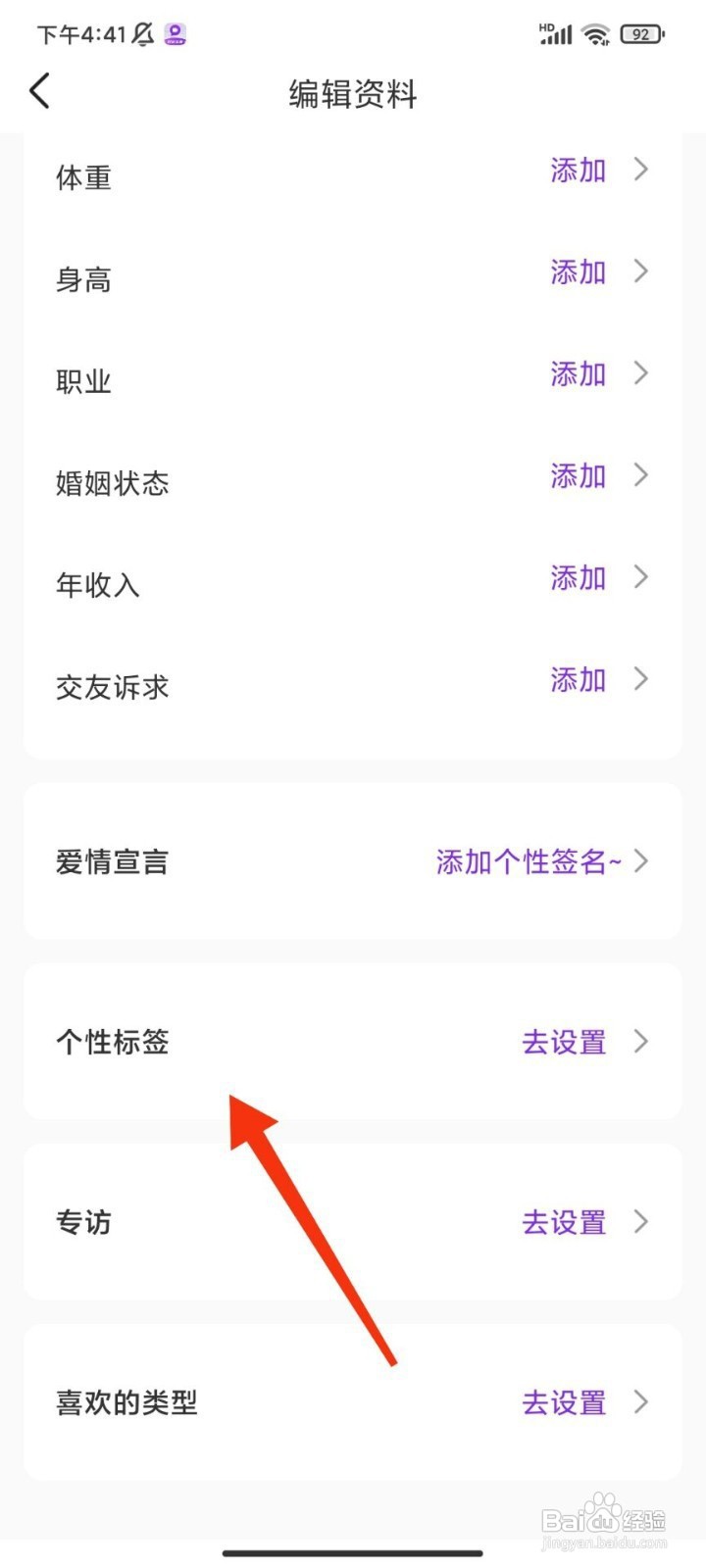Image resolution: width=706 pixels, height=1568 pixels.
Task: Set up 个性标签 personality tags
Action: point(353,1042)
